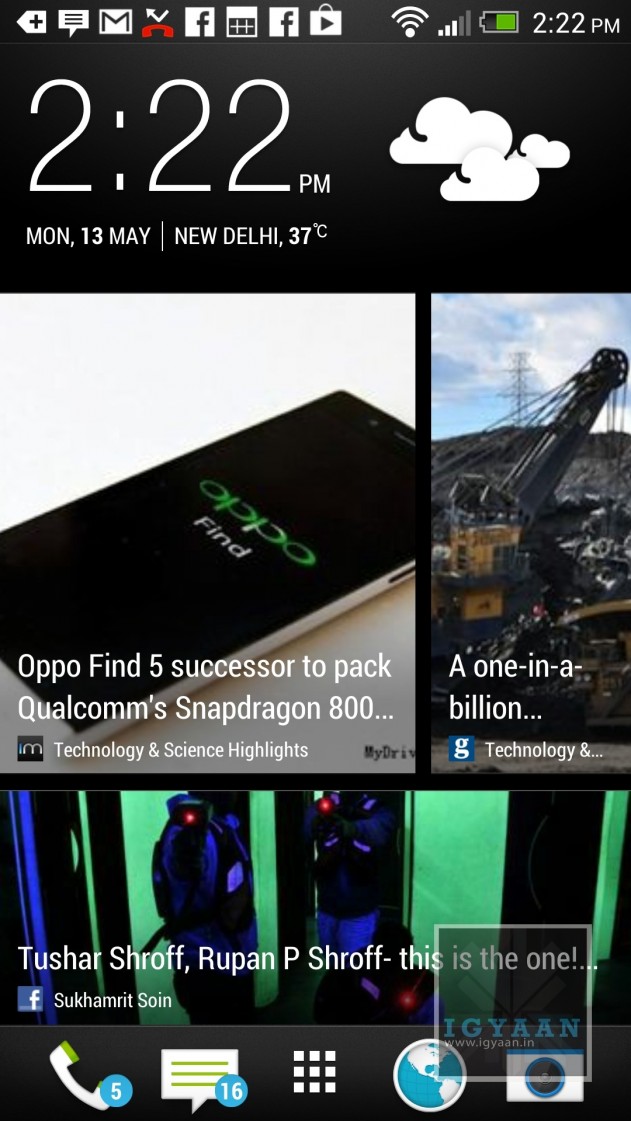Open the all apps grid

coord(314,1071)
